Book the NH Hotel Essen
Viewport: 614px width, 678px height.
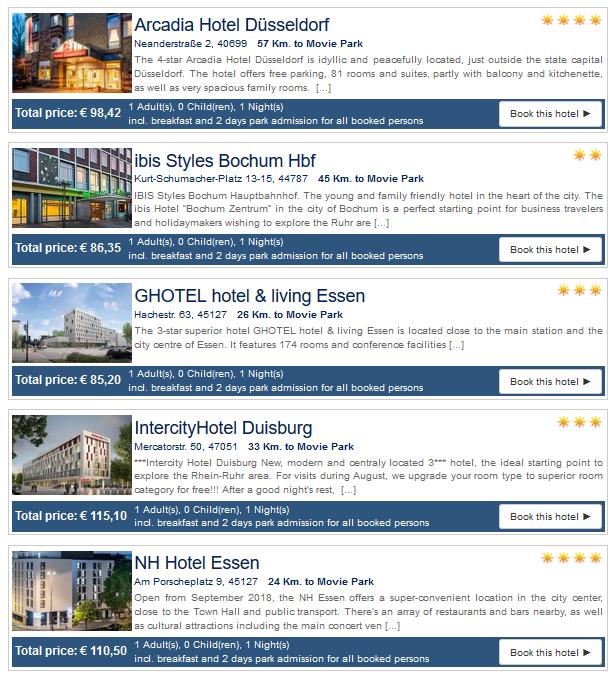tap(550, 652)
